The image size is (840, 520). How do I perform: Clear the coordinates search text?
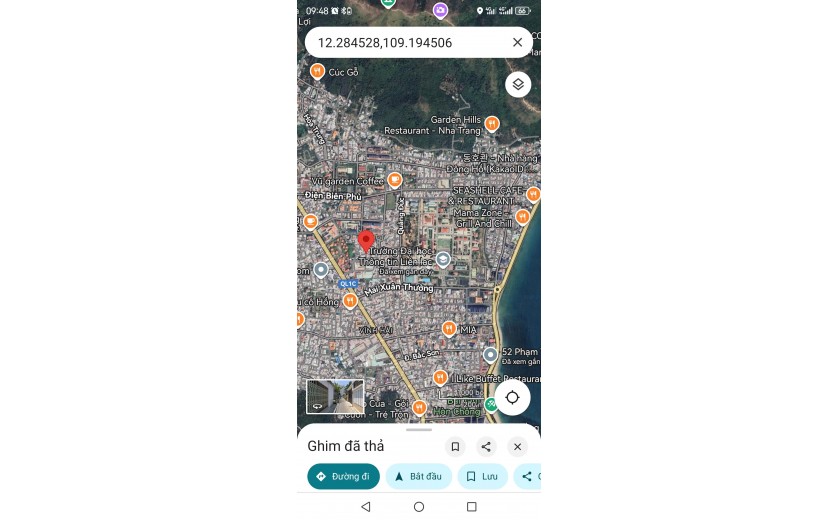[x=517, y=43]
